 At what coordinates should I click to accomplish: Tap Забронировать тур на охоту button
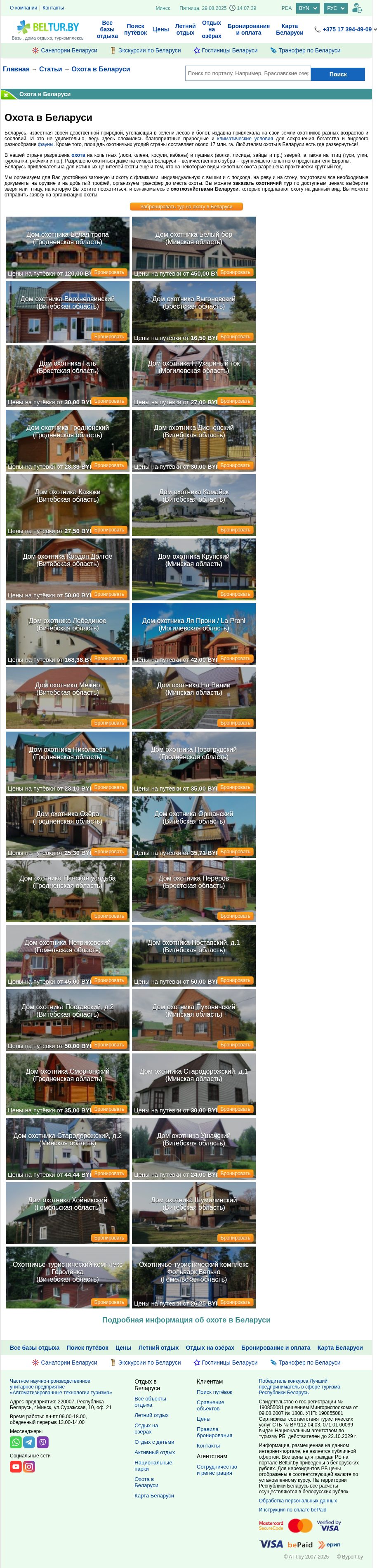tap(186, 206)
